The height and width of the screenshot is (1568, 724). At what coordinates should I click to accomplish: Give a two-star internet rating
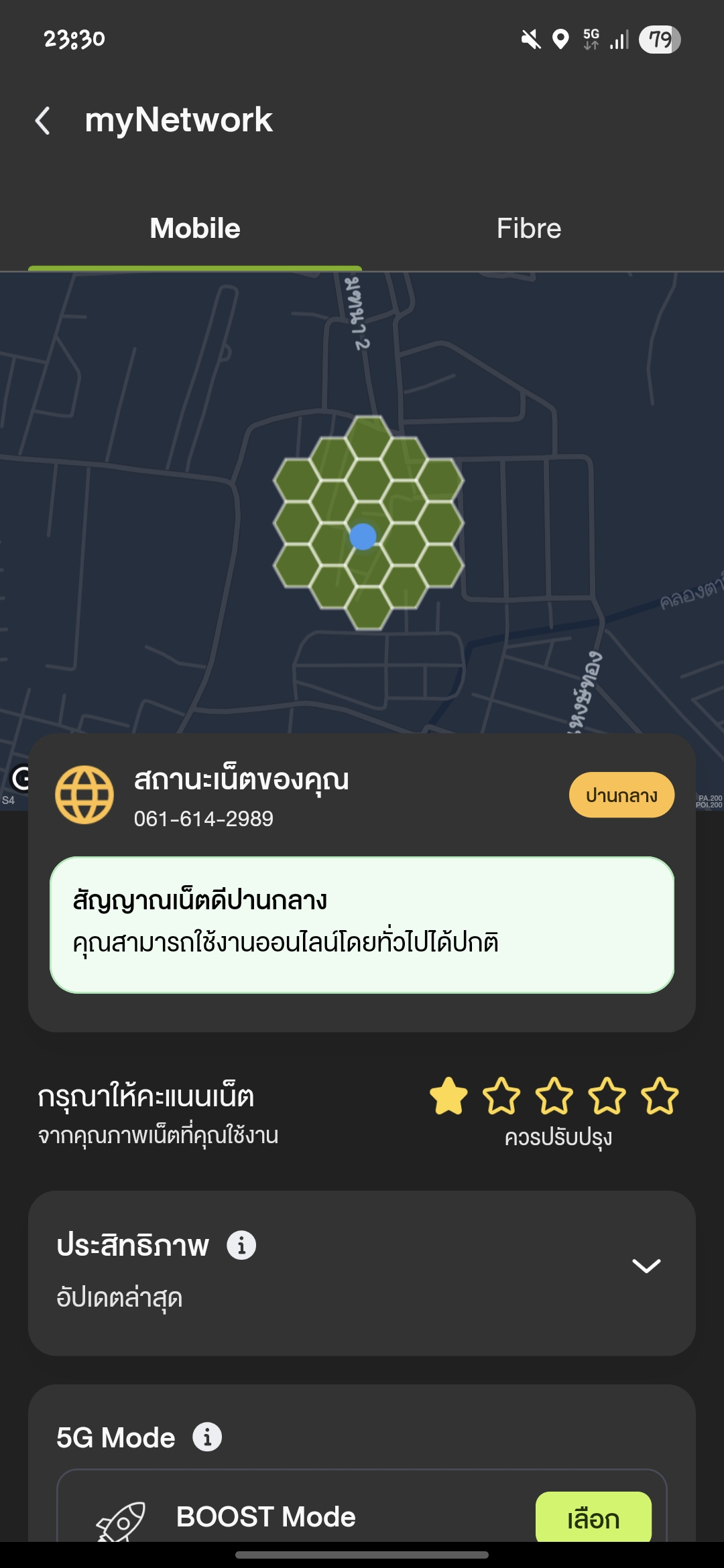pyautogui.click(x=501, y=1096)
